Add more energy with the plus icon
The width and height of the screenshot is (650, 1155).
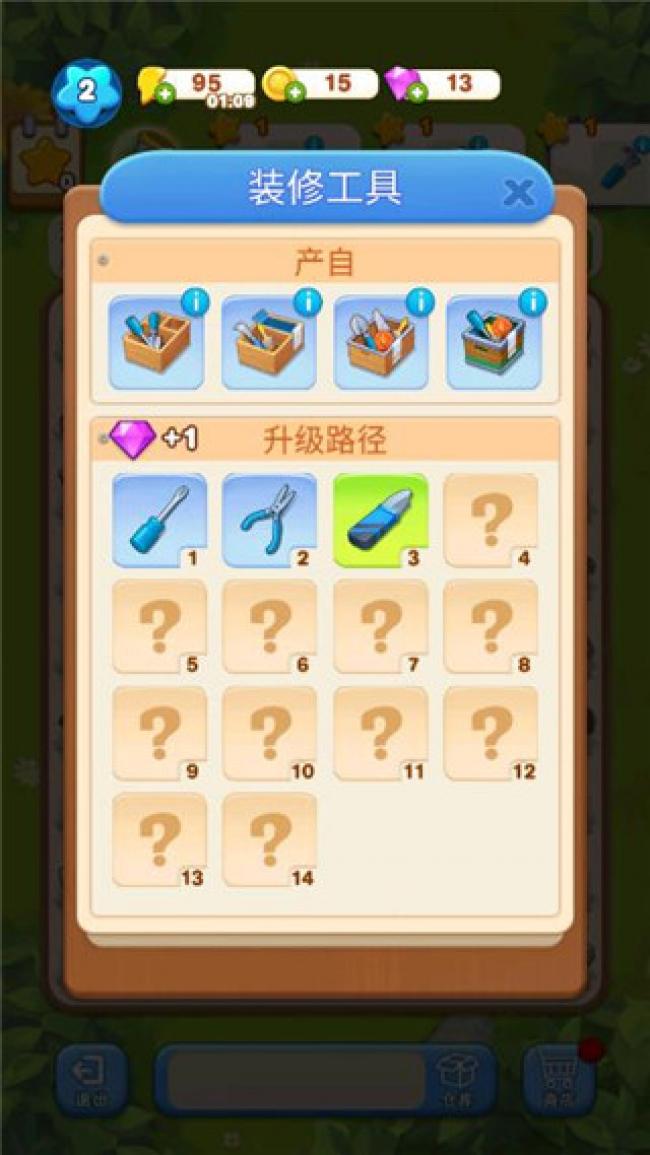point(165,95)
